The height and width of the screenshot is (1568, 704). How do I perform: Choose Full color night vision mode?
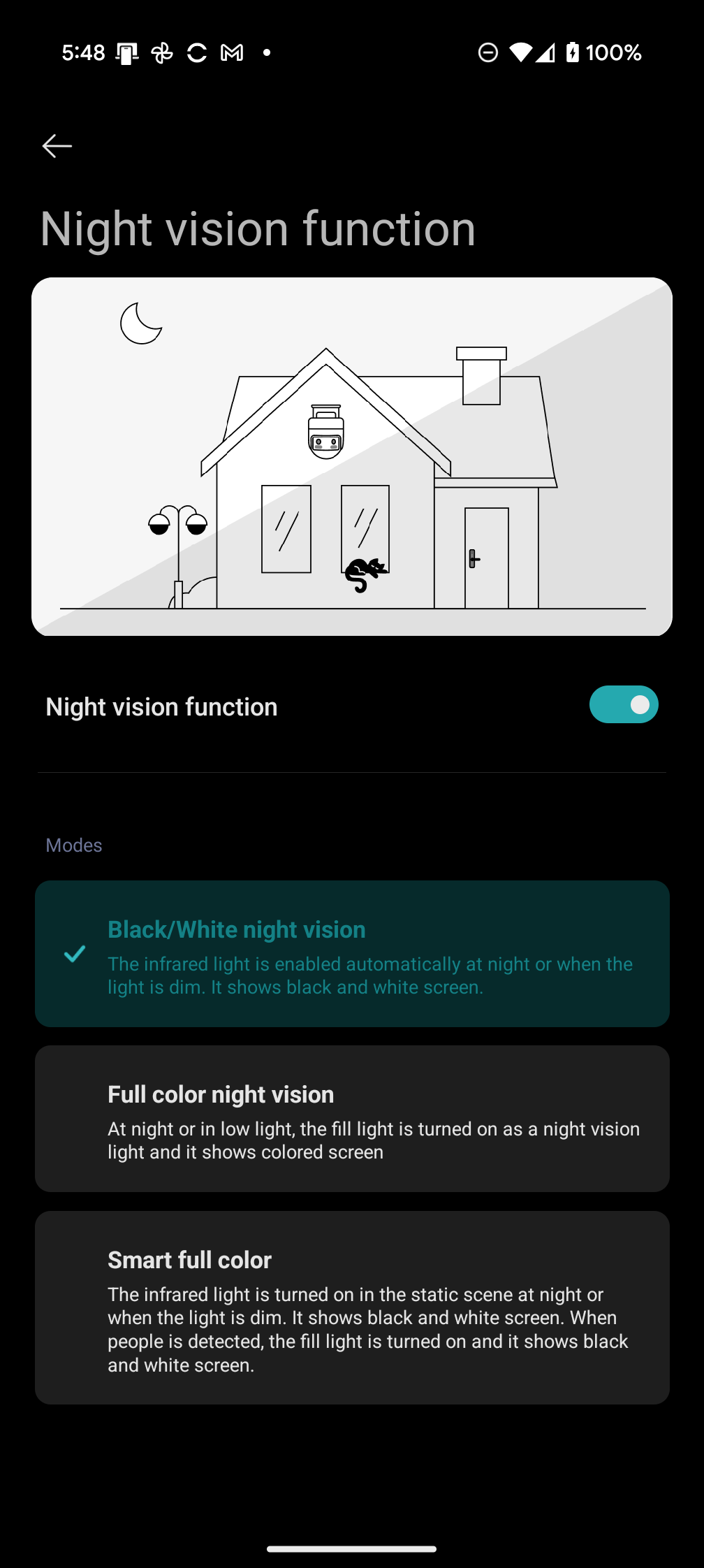(x=352, y=1118)
